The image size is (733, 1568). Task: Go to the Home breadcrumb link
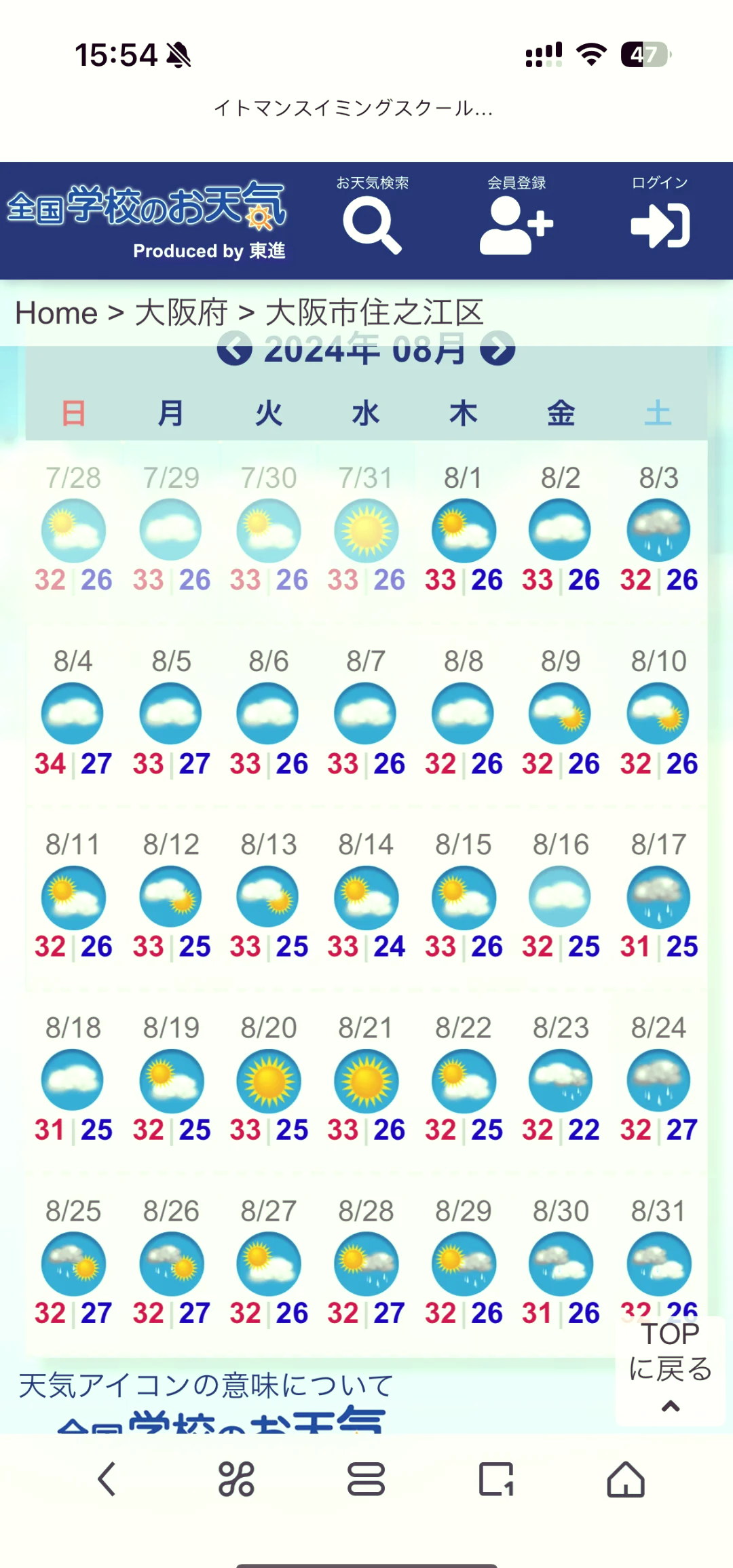pos(56,313)
